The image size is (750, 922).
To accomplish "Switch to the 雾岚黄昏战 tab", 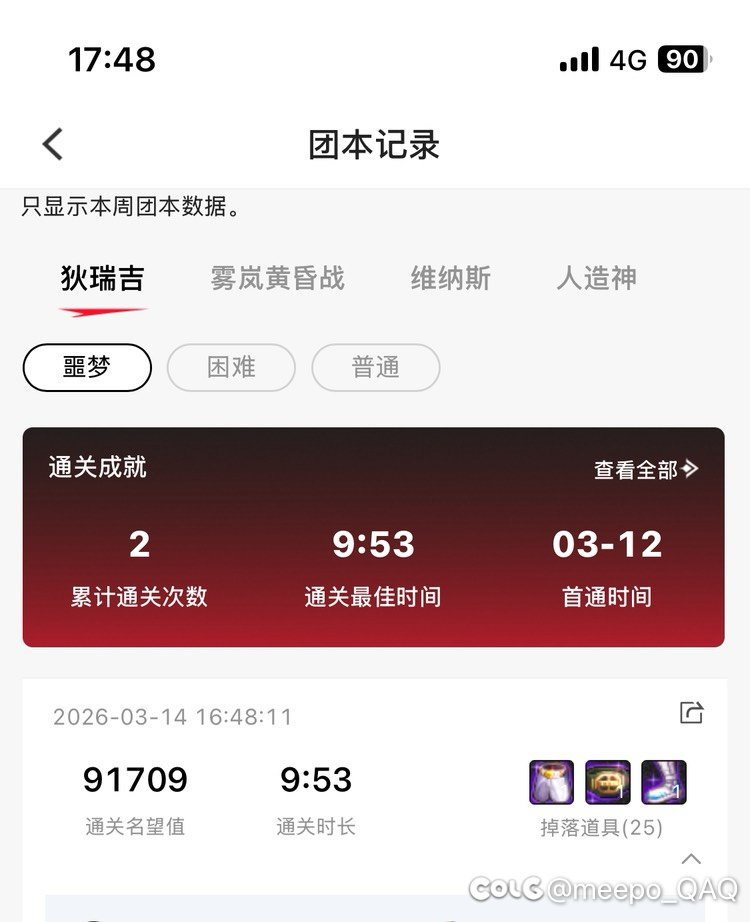I will (278, 278).
